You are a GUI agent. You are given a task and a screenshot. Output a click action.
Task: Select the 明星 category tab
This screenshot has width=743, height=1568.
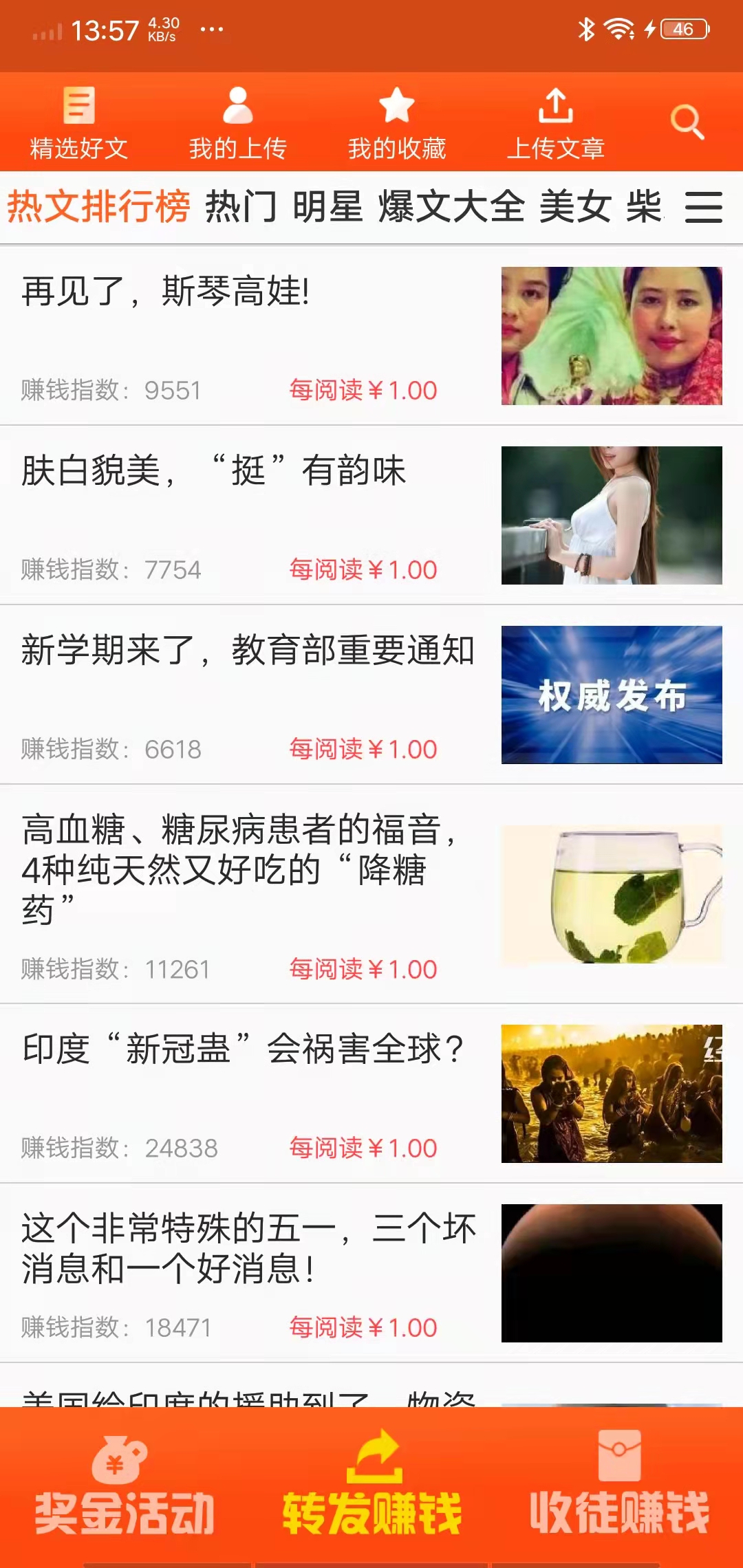tap(327, 206)
